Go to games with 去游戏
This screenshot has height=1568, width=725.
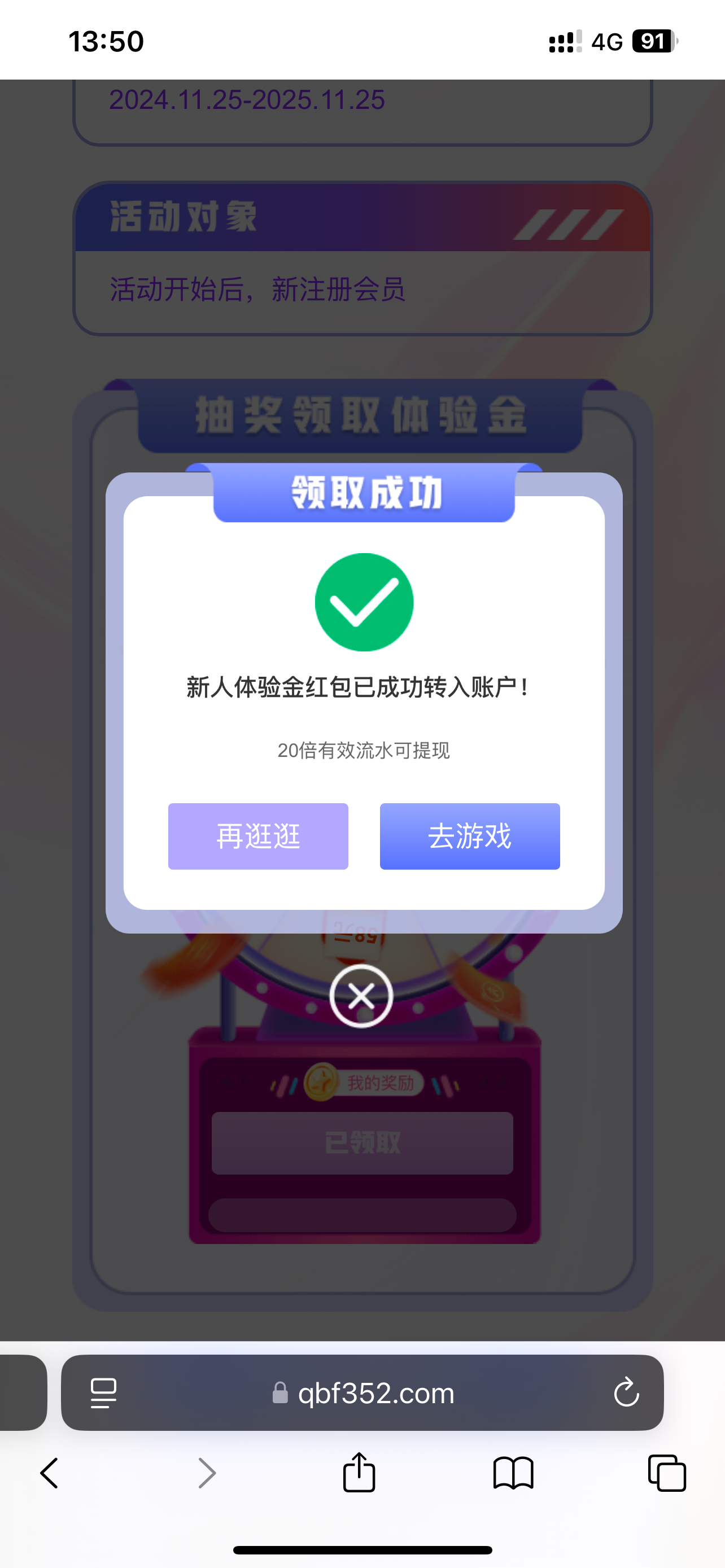tap(470, 836)
